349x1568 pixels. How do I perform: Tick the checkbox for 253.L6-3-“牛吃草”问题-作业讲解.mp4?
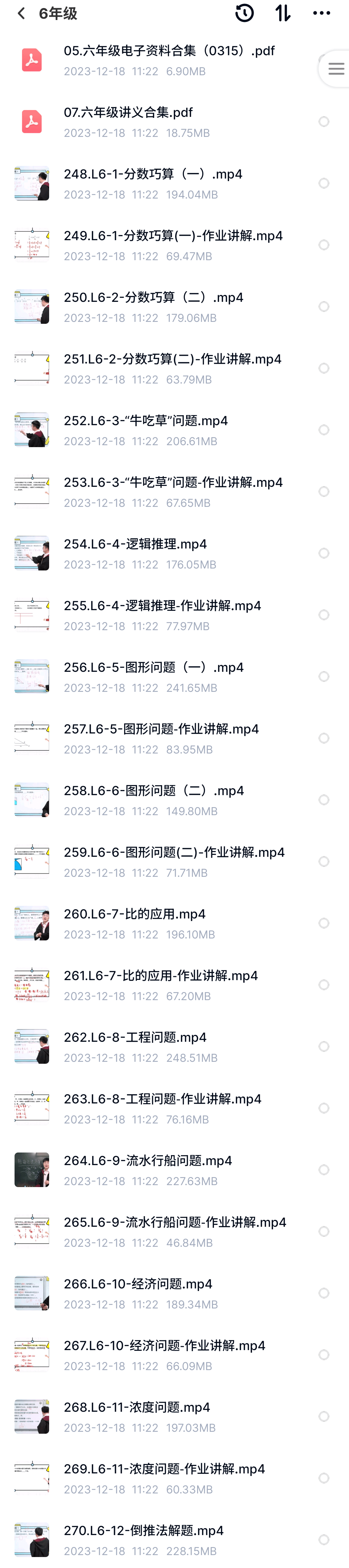324,491
